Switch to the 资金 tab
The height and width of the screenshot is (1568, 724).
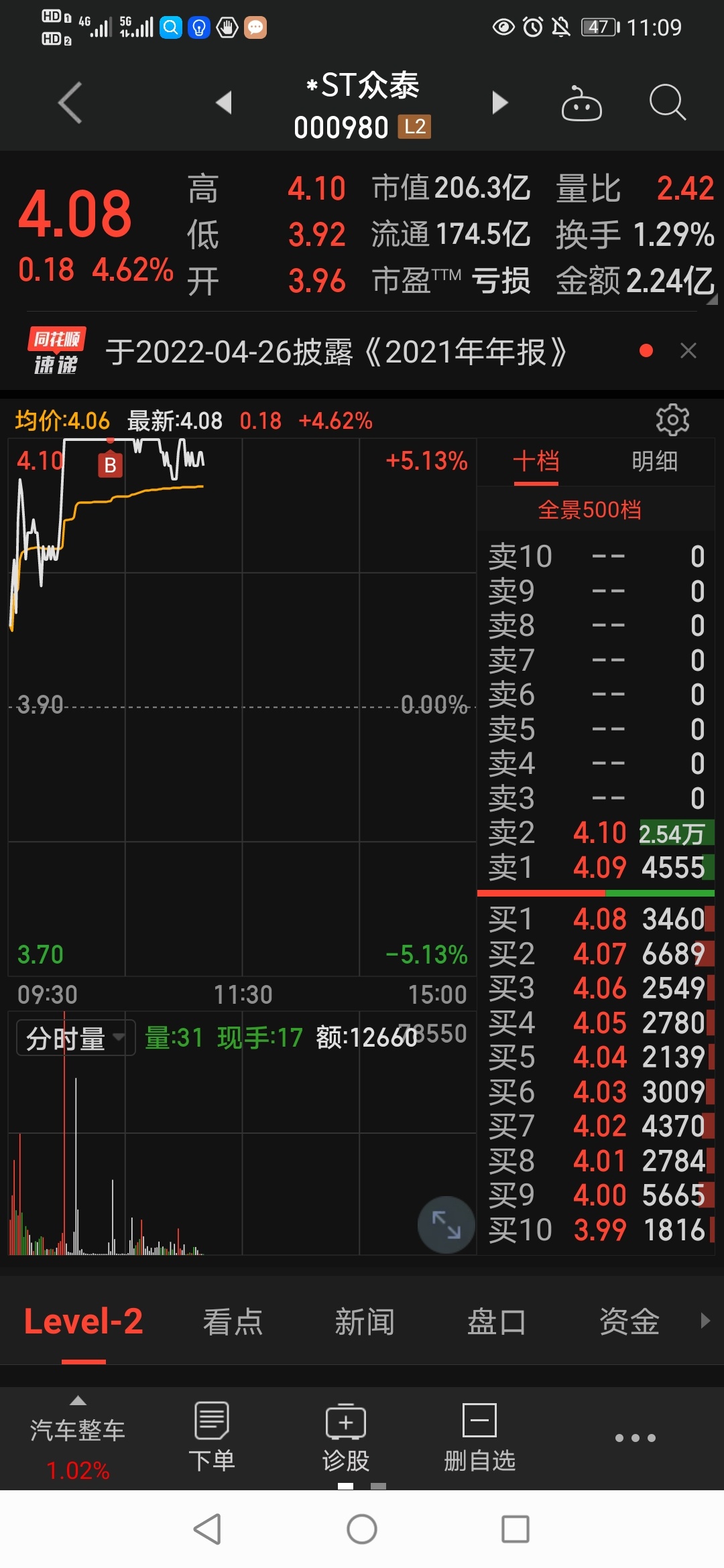[629, 1321]
